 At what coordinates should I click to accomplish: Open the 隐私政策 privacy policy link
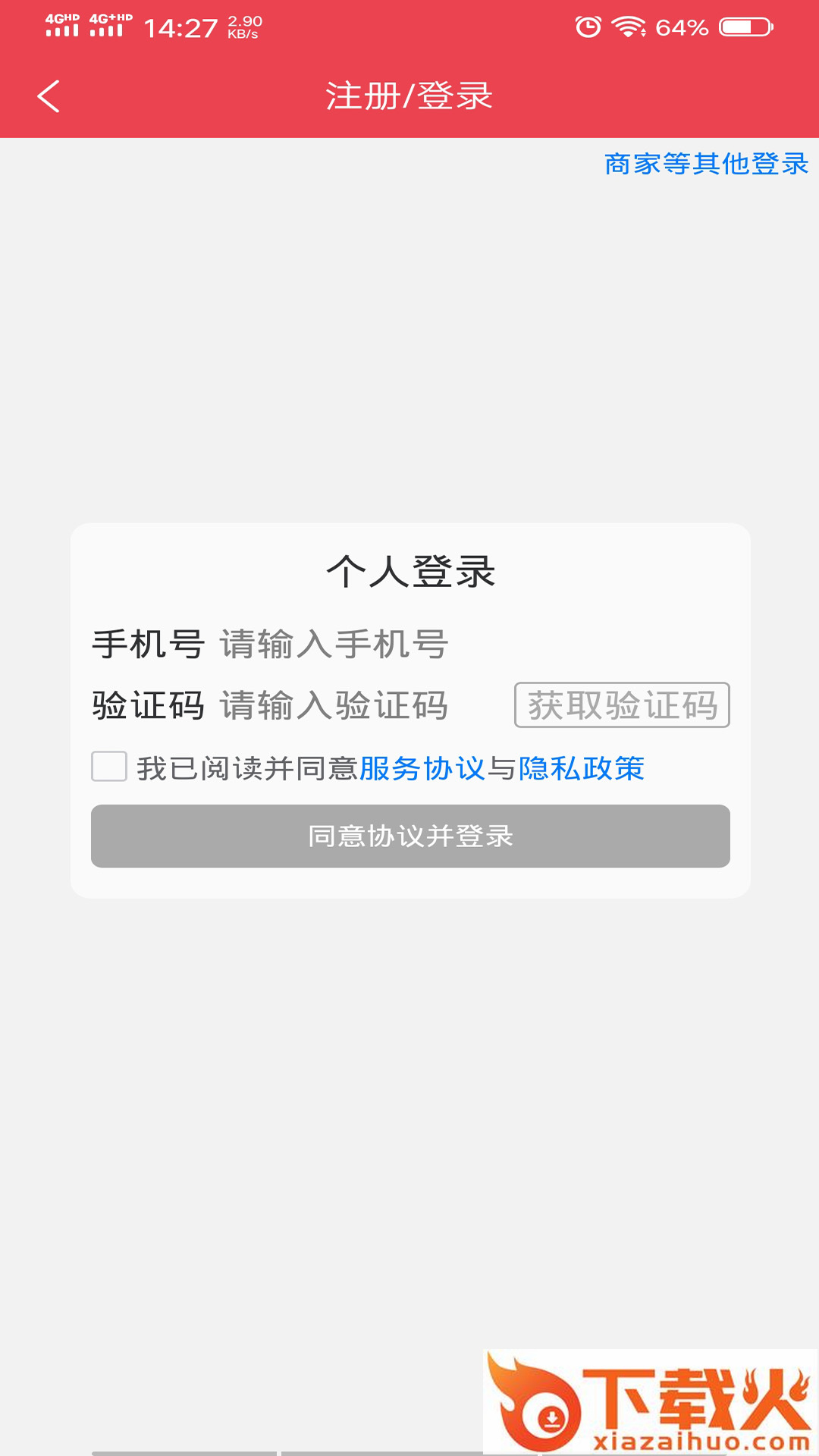582,769
